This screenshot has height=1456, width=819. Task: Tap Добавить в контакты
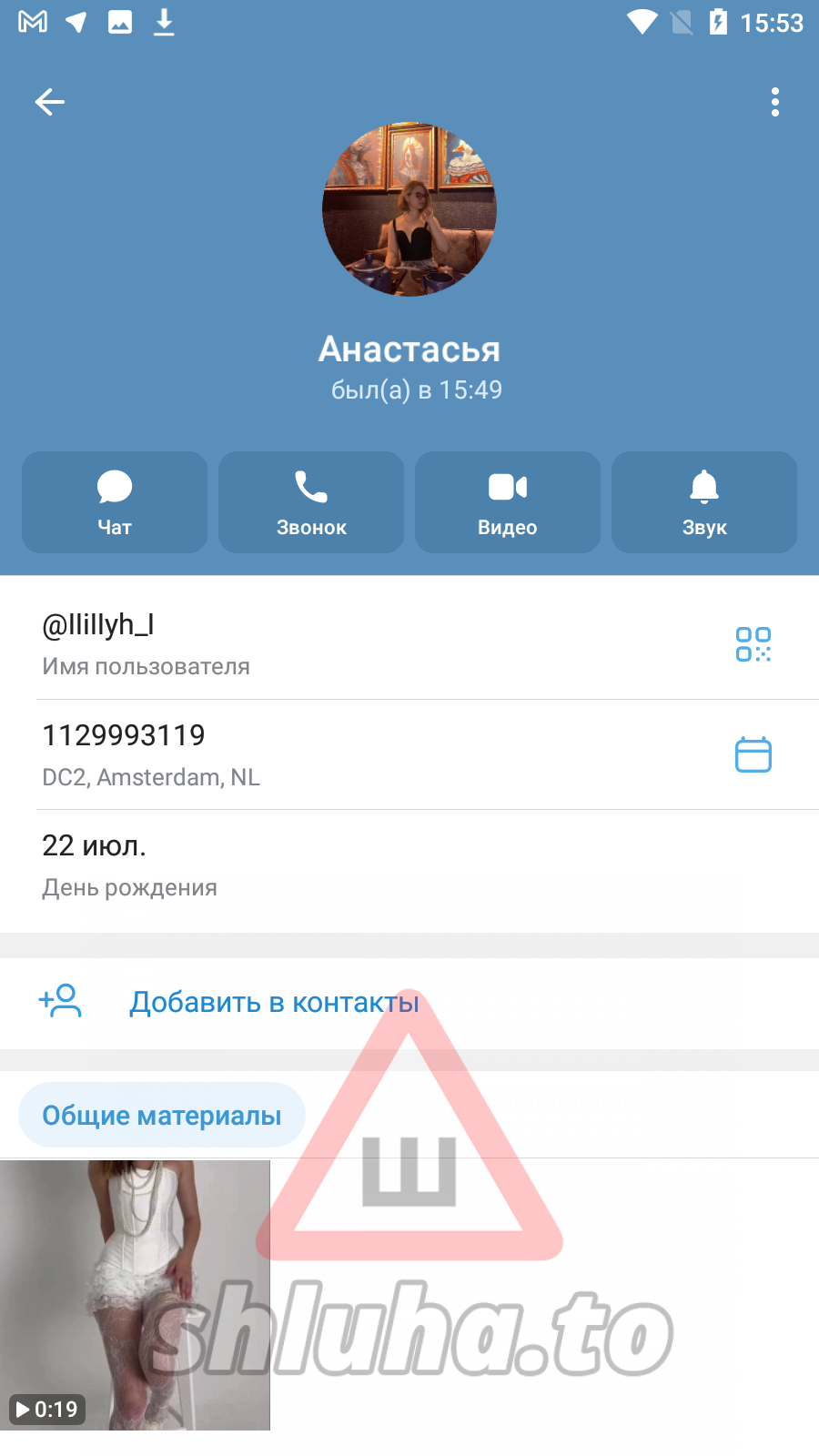[x=273, y=1002]
